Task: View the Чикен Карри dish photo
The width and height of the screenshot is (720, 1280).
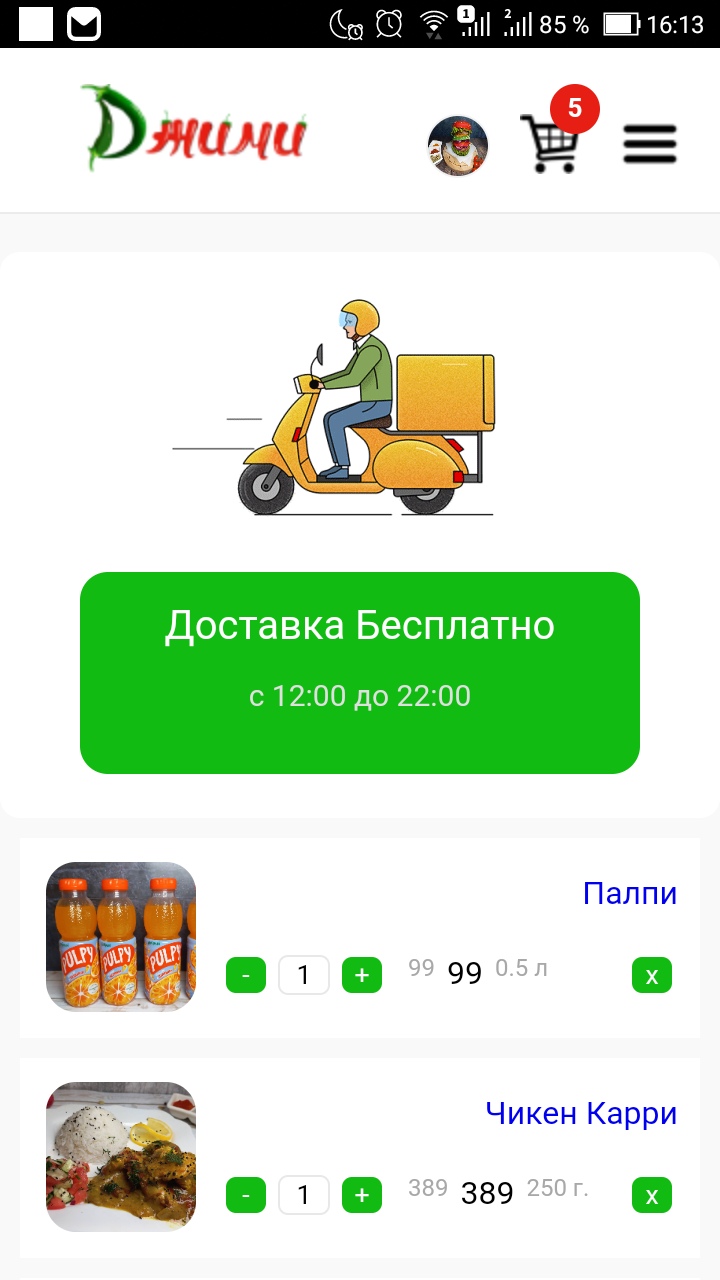Action: point(121,1157)
